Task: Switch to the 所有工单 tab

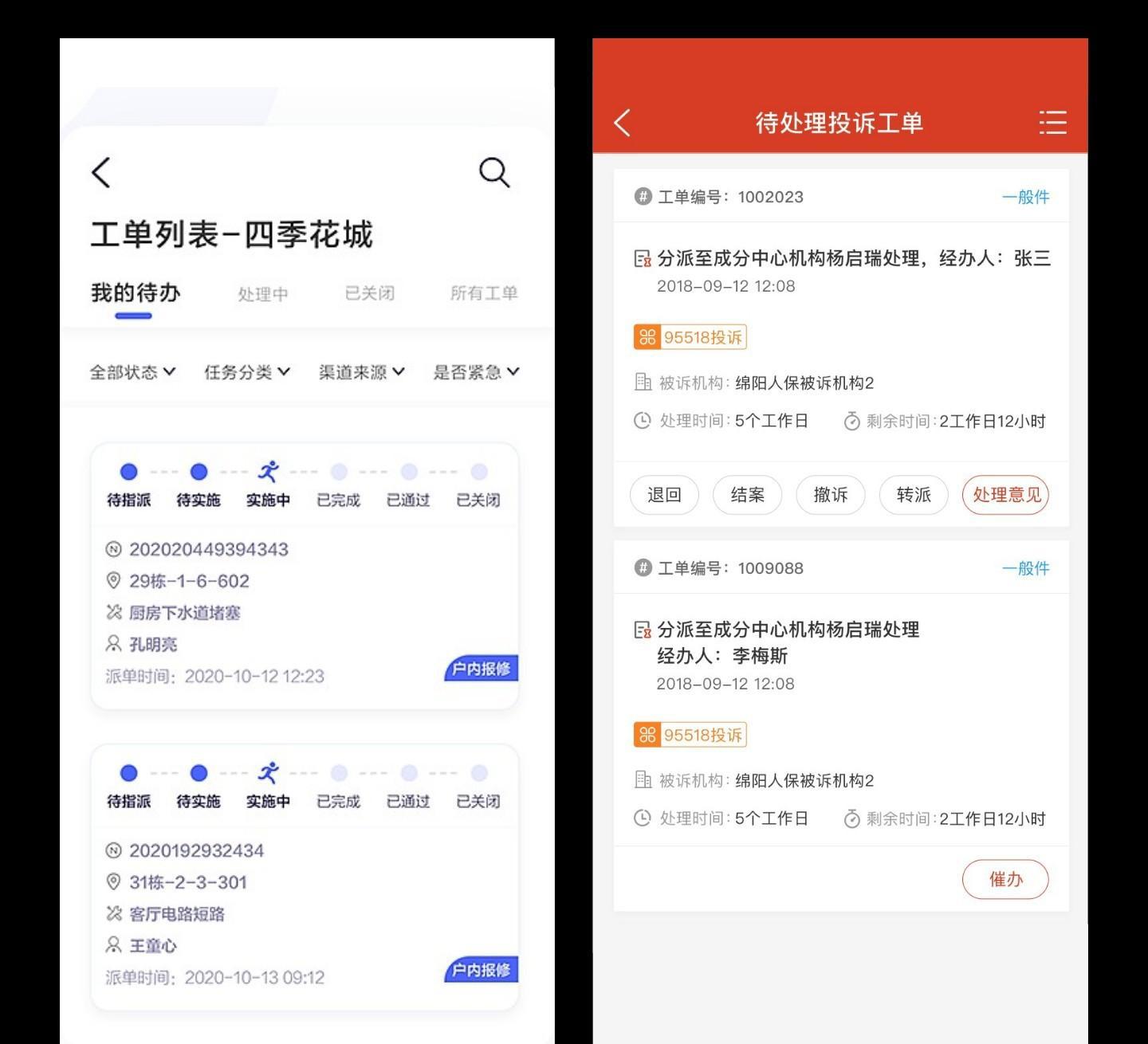Action: [483, 293]
